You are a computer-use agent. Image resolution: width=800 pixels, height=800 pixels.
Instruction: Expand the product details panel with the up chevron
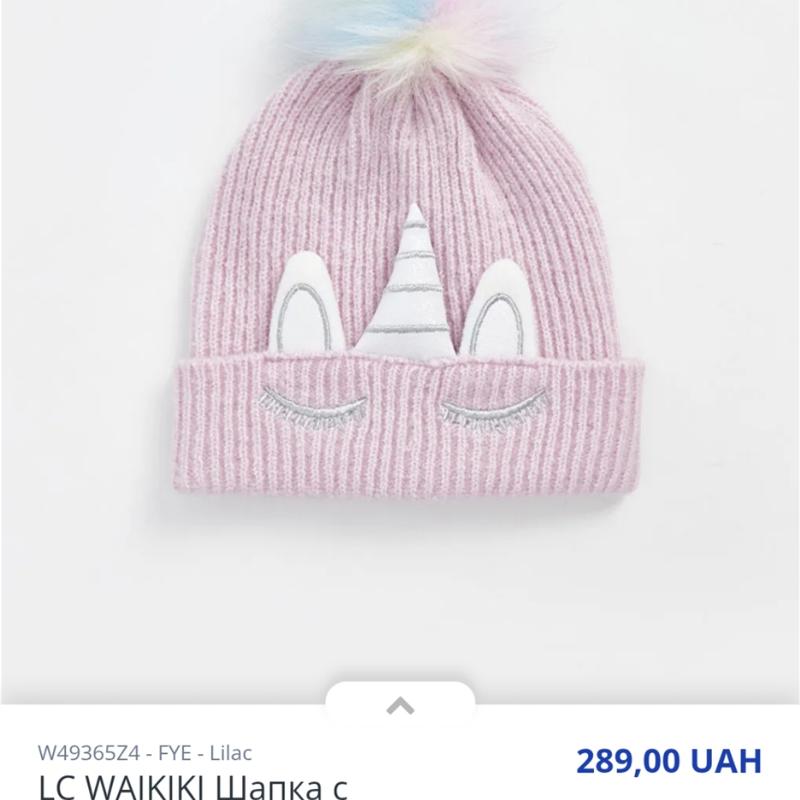pyautogui.click(x=400, y=707)
